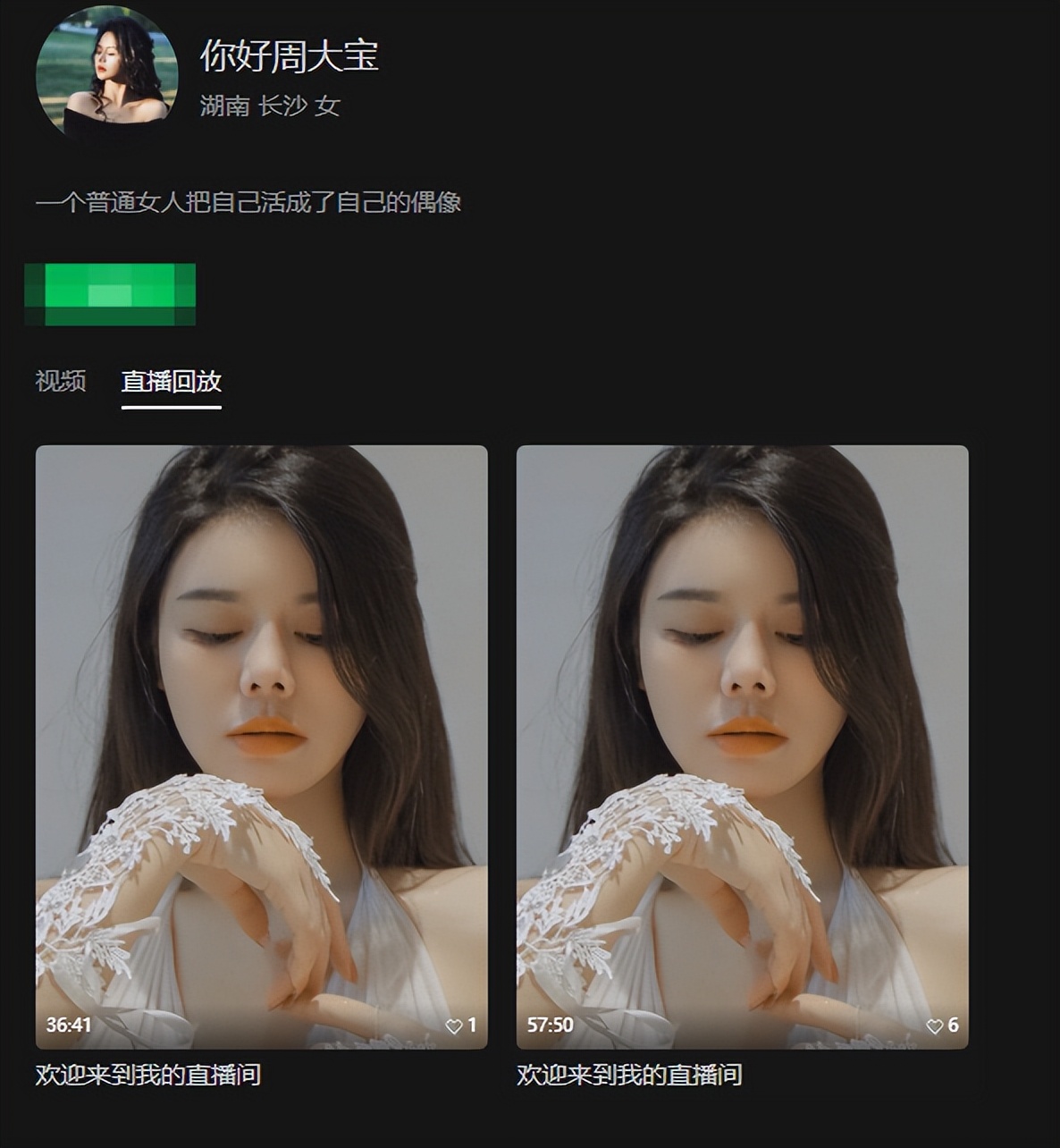This screenshot has height=1148, width=1060.
Task: Tap 你好周大宝's profile avatar
Action: tap(106, 70)
